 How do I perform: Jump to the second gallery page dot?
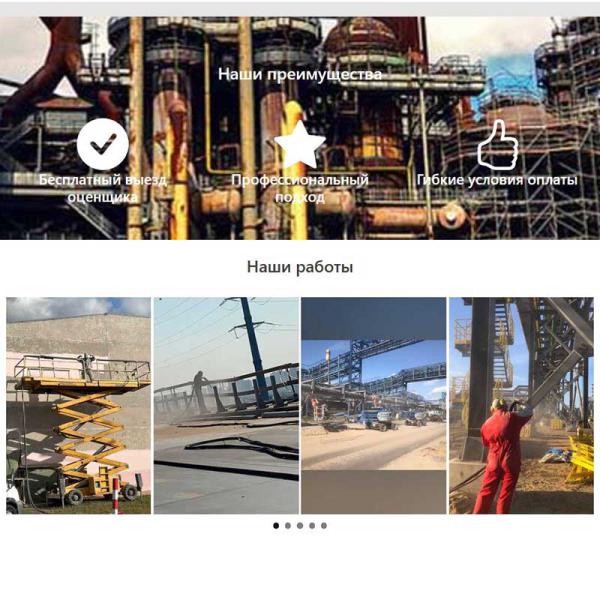coord(288,525)
